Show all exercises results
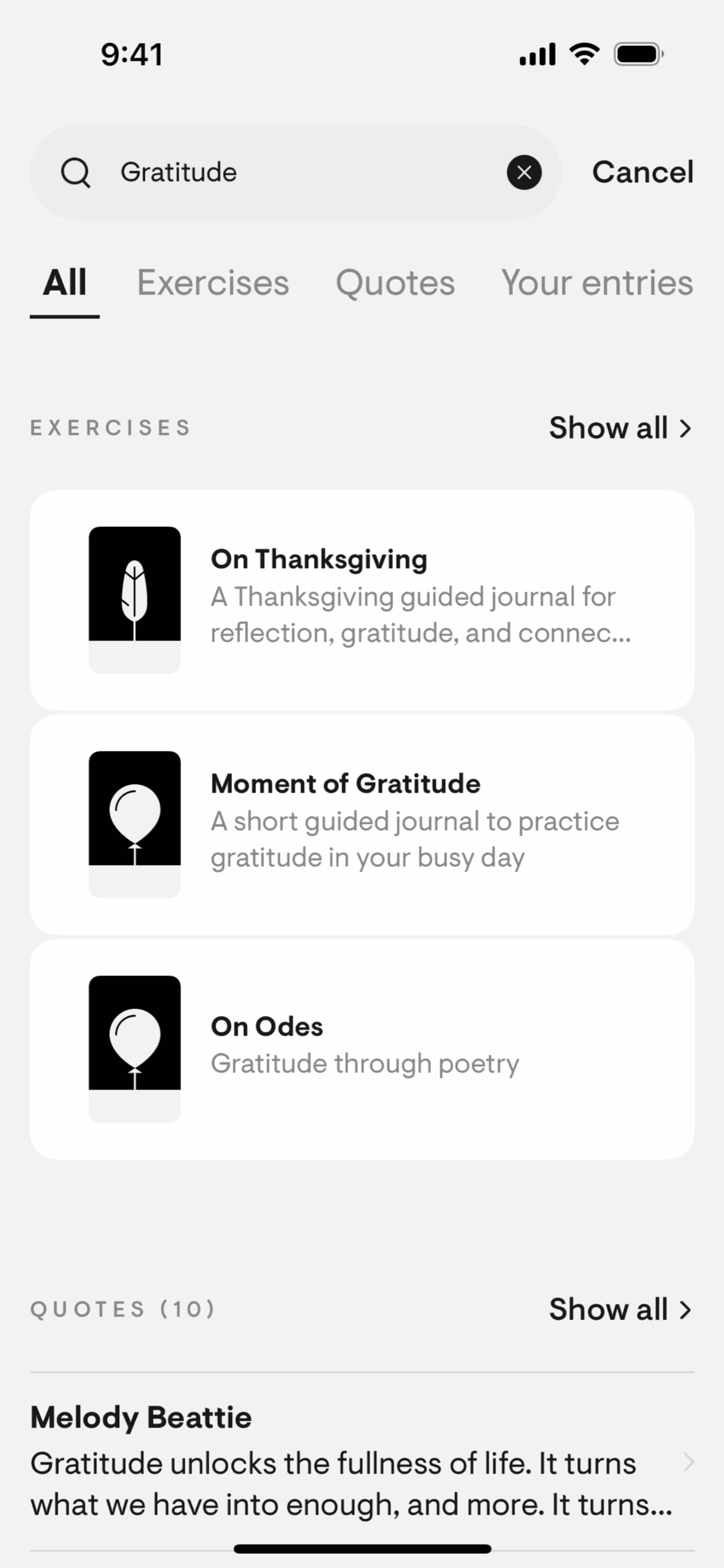Image resolution: width=724 pixels, height=1568 pixels. click(620, 428)
